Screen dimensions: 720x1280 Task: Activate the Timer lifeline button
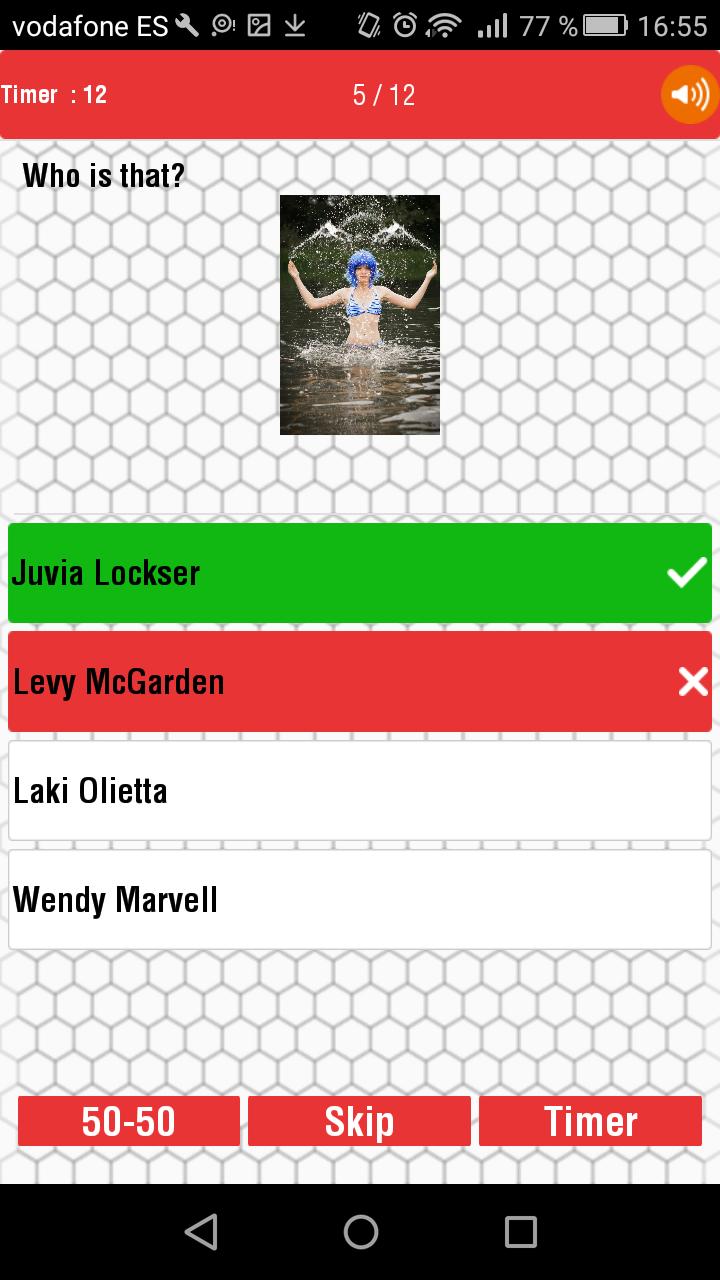[x=590, y=1121]
